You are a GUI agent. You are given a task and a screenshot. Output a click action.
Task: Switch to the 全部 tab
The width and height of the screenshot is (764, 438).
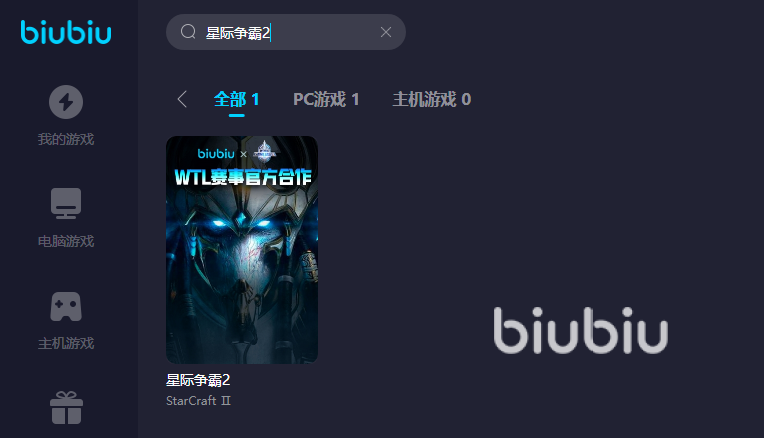point(236,99)
